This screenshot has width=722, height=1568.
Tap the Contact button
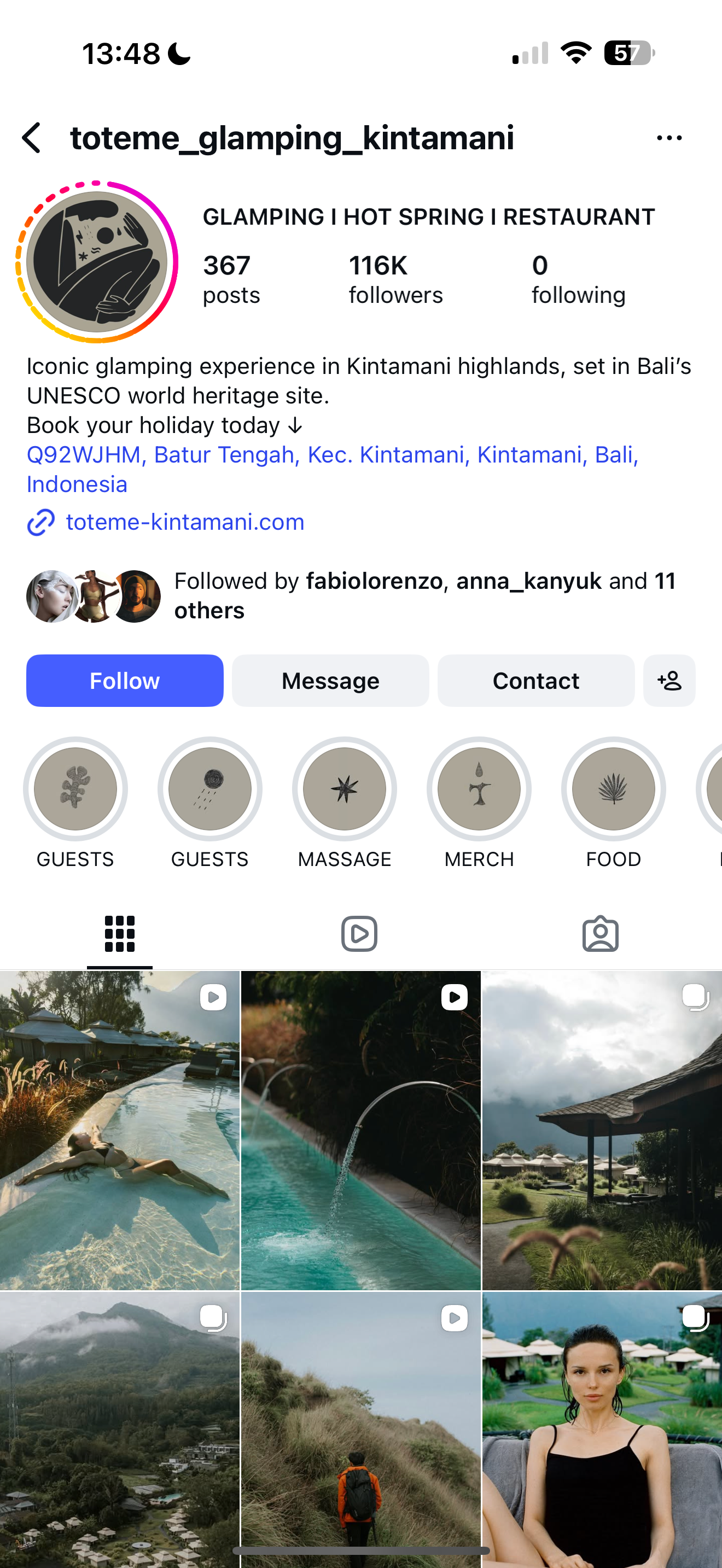tap(535, 681)
